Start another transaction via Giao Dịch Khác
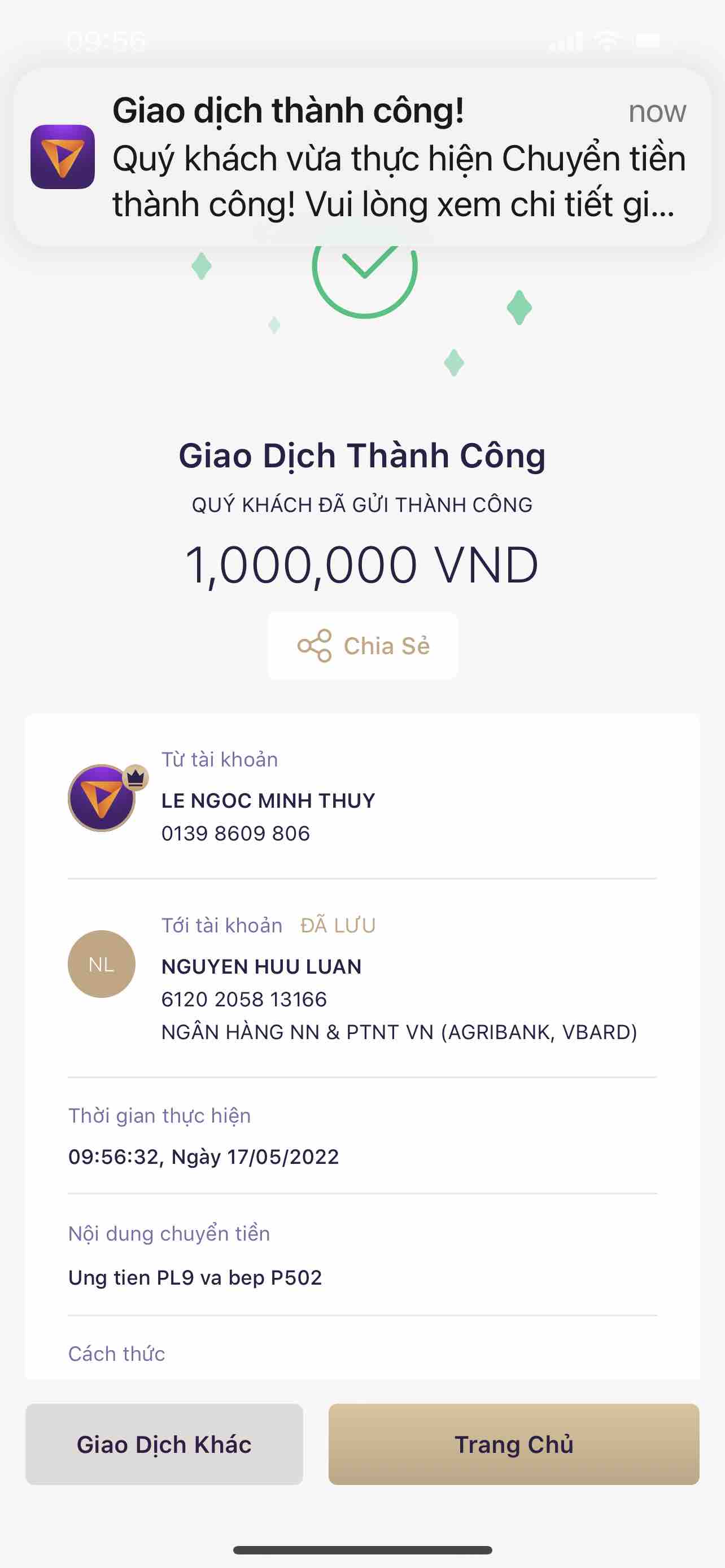Screen dimensions: 725x1568 [x=164, y=1444]
